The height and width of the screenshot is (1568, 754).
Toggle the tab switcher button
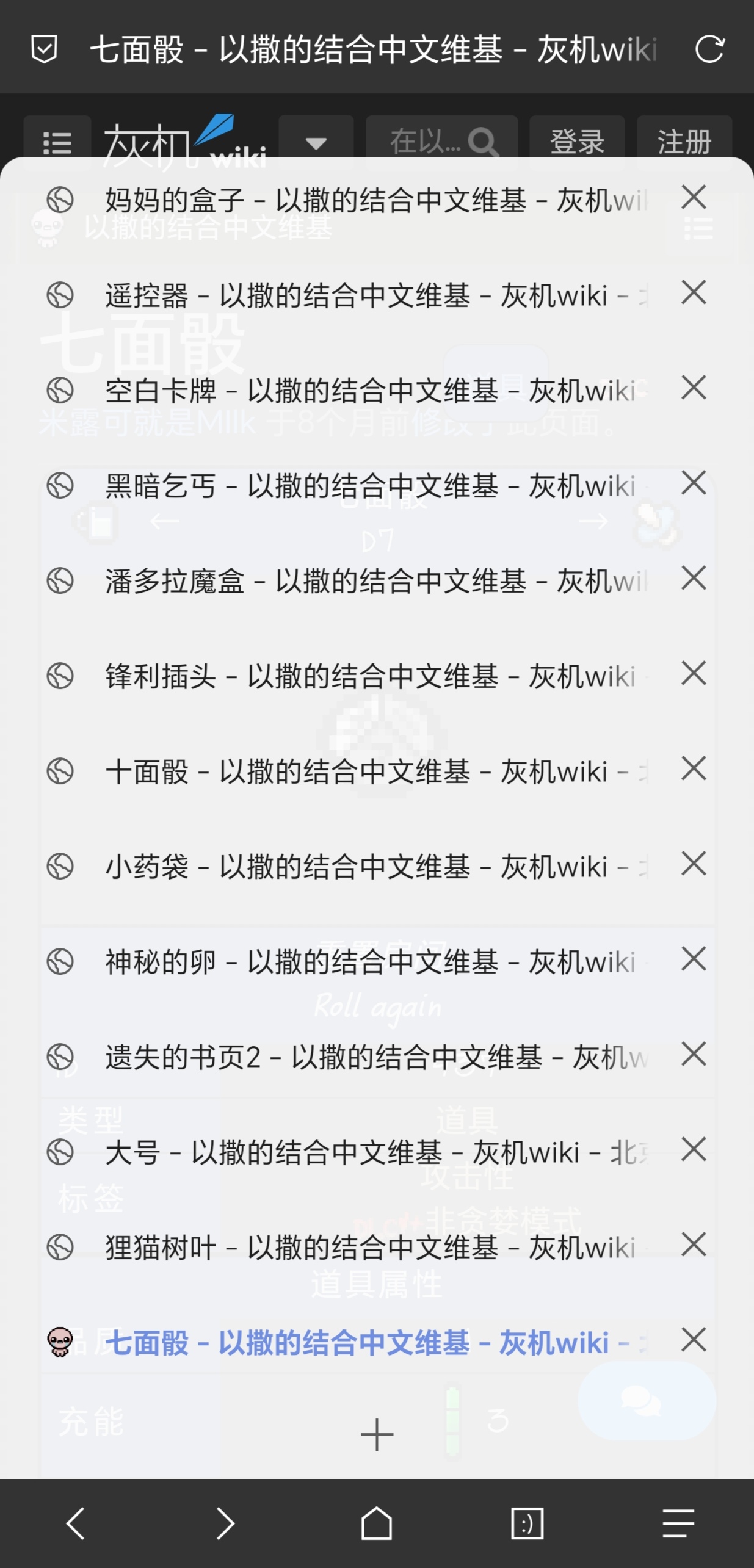click(527, 1523)
